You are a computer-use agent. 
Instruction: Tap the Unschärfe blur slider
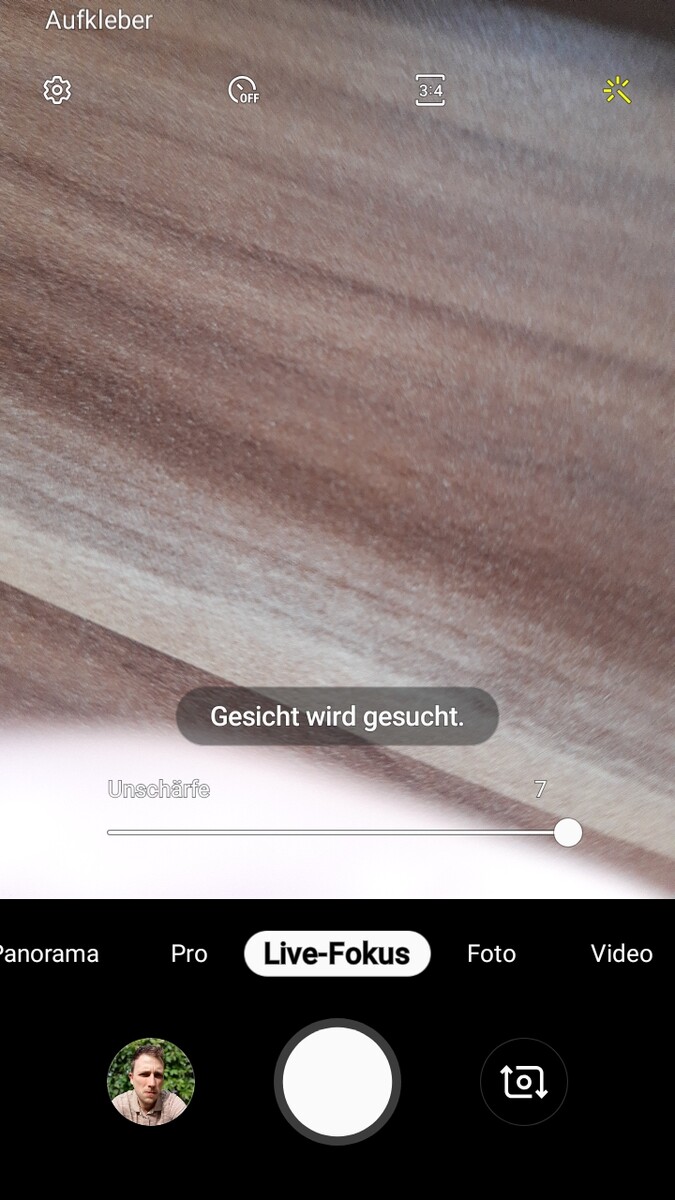pyautogui.click(x=338, y=832)
